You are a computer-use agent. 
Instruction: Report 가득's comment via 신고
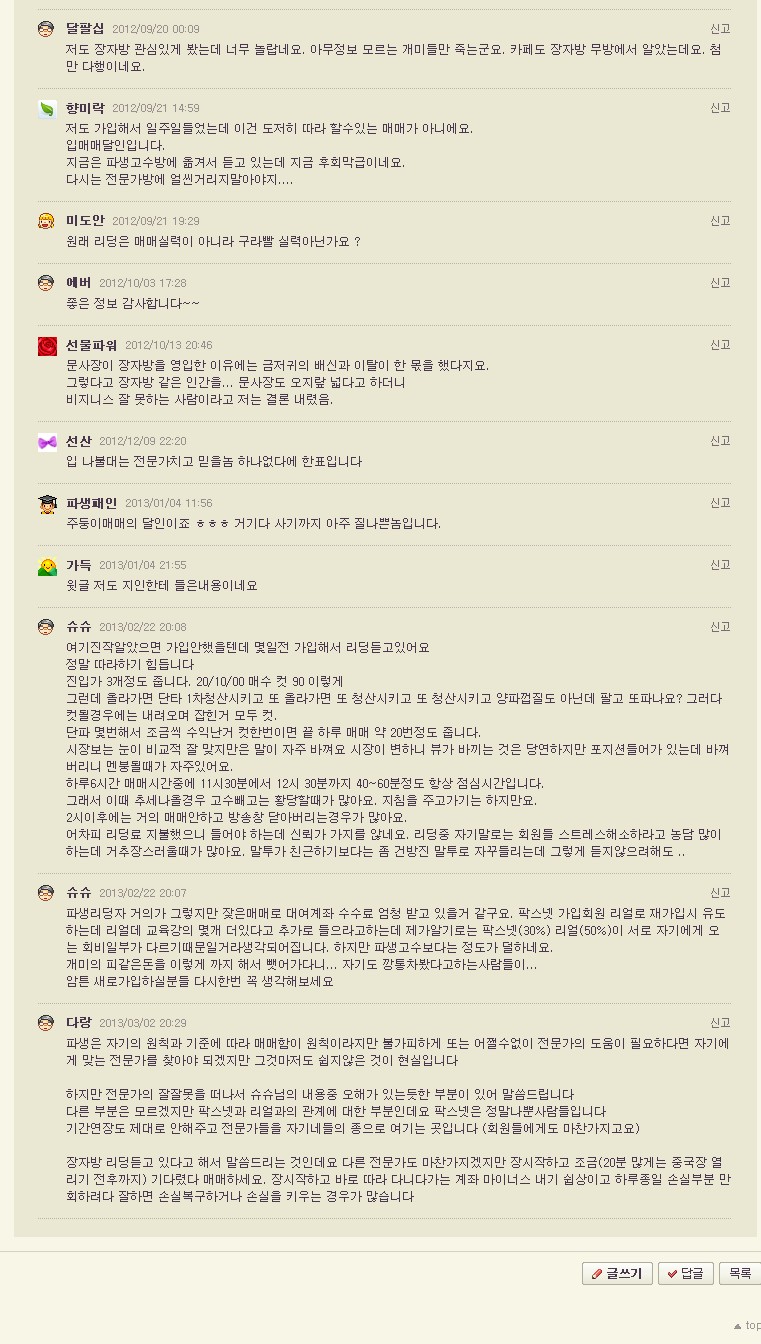(720, 565)
